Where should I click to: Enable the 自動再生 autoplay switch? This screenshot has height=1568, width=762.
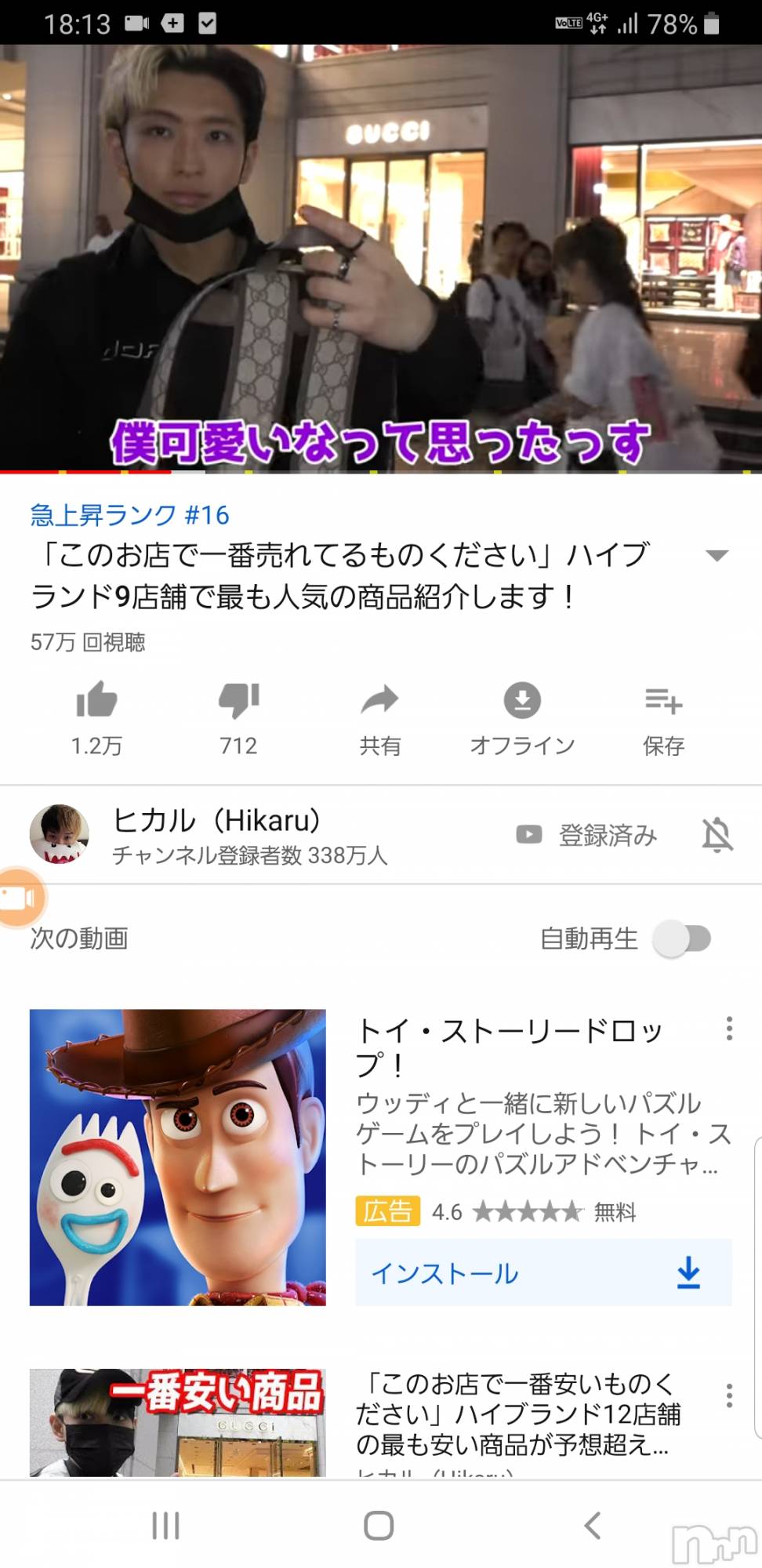683,938
